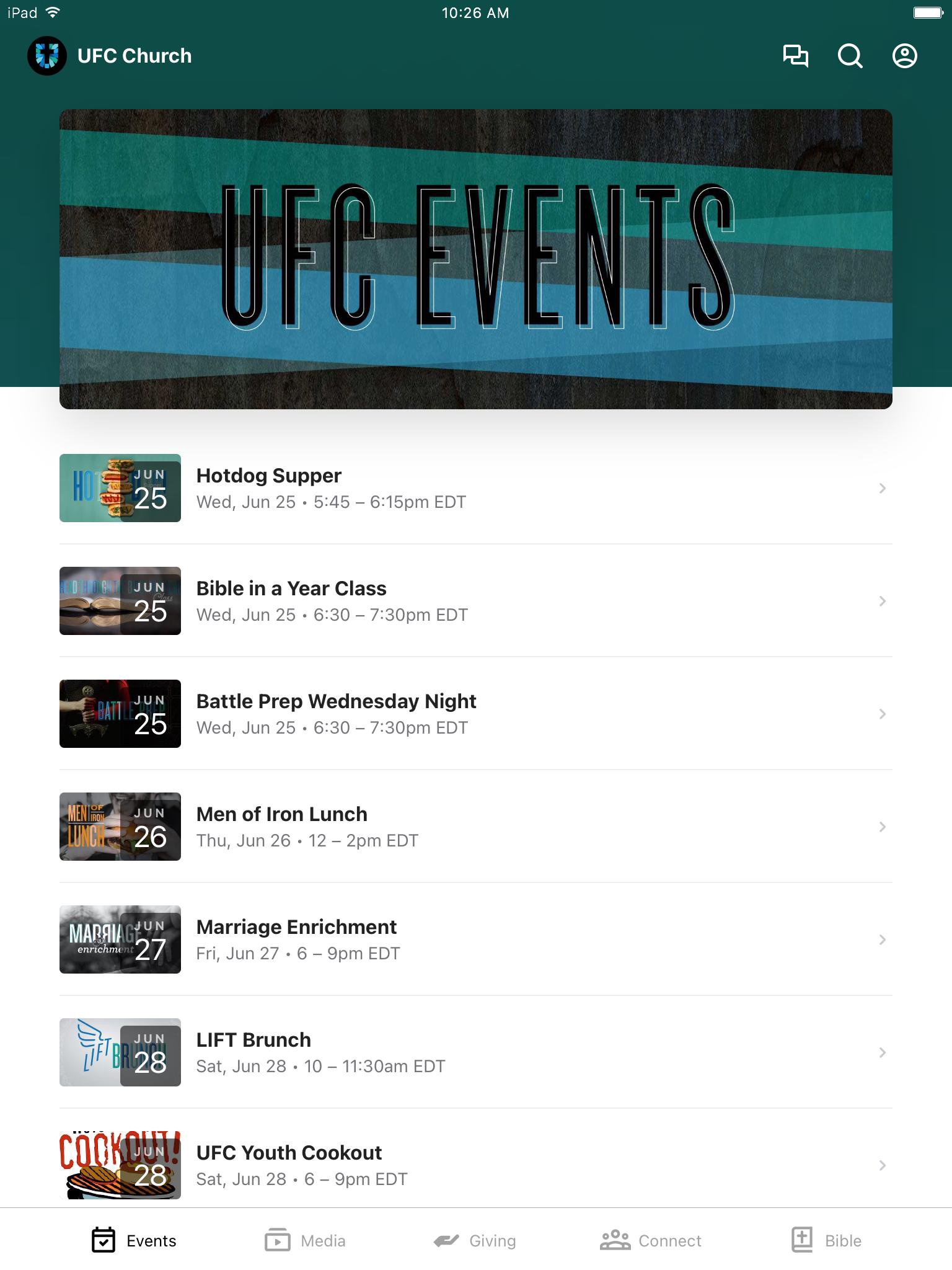View Bible in a Year Class details

475,601
